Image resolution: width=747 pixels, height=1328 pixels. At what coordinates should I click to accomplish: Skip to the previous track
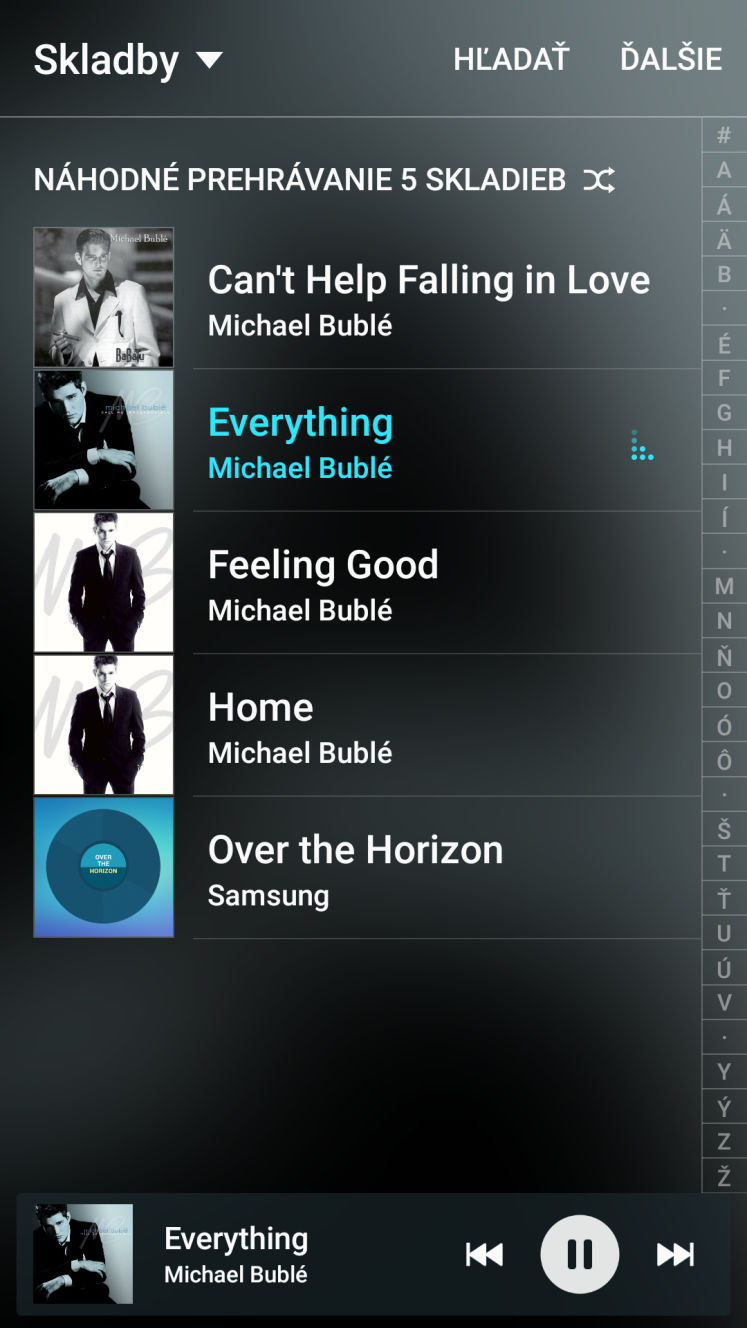(x=484, y=1254)
